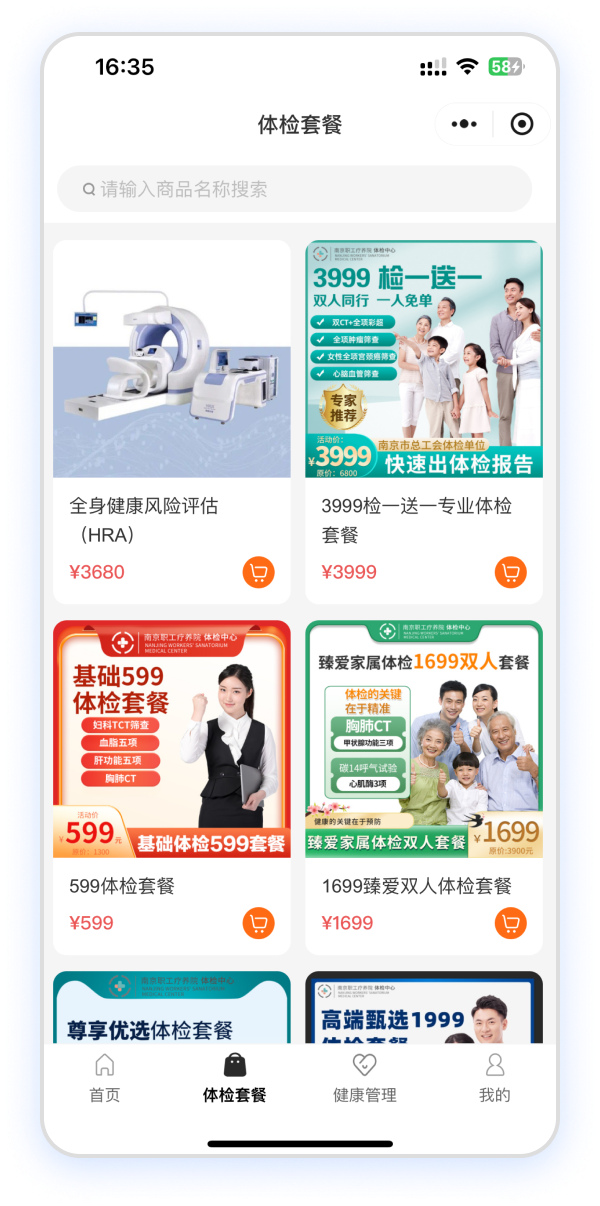Switch to the 首页 tab

104,1078
